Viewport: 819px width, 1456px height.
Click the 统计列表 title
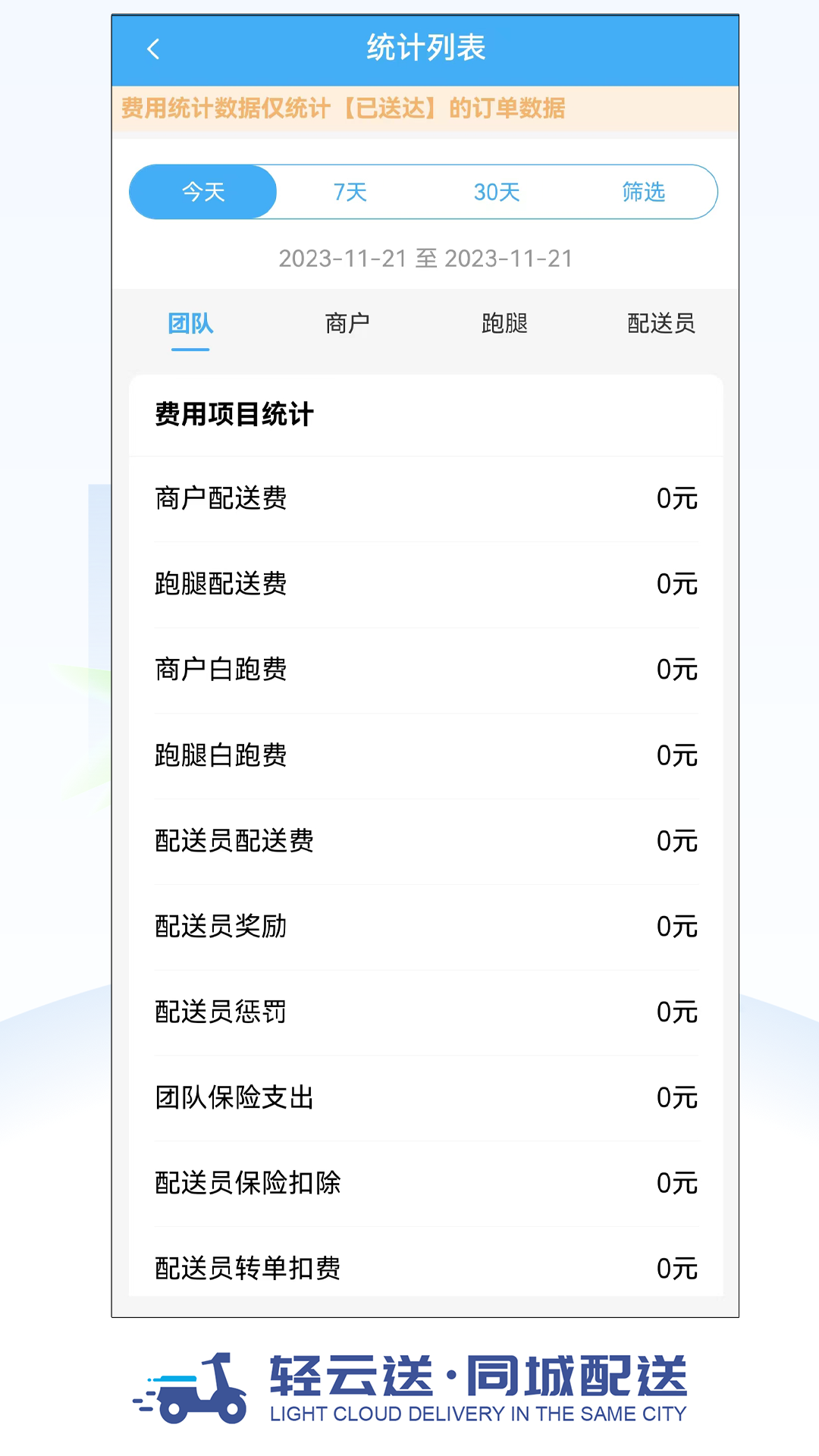coord(426,48)
